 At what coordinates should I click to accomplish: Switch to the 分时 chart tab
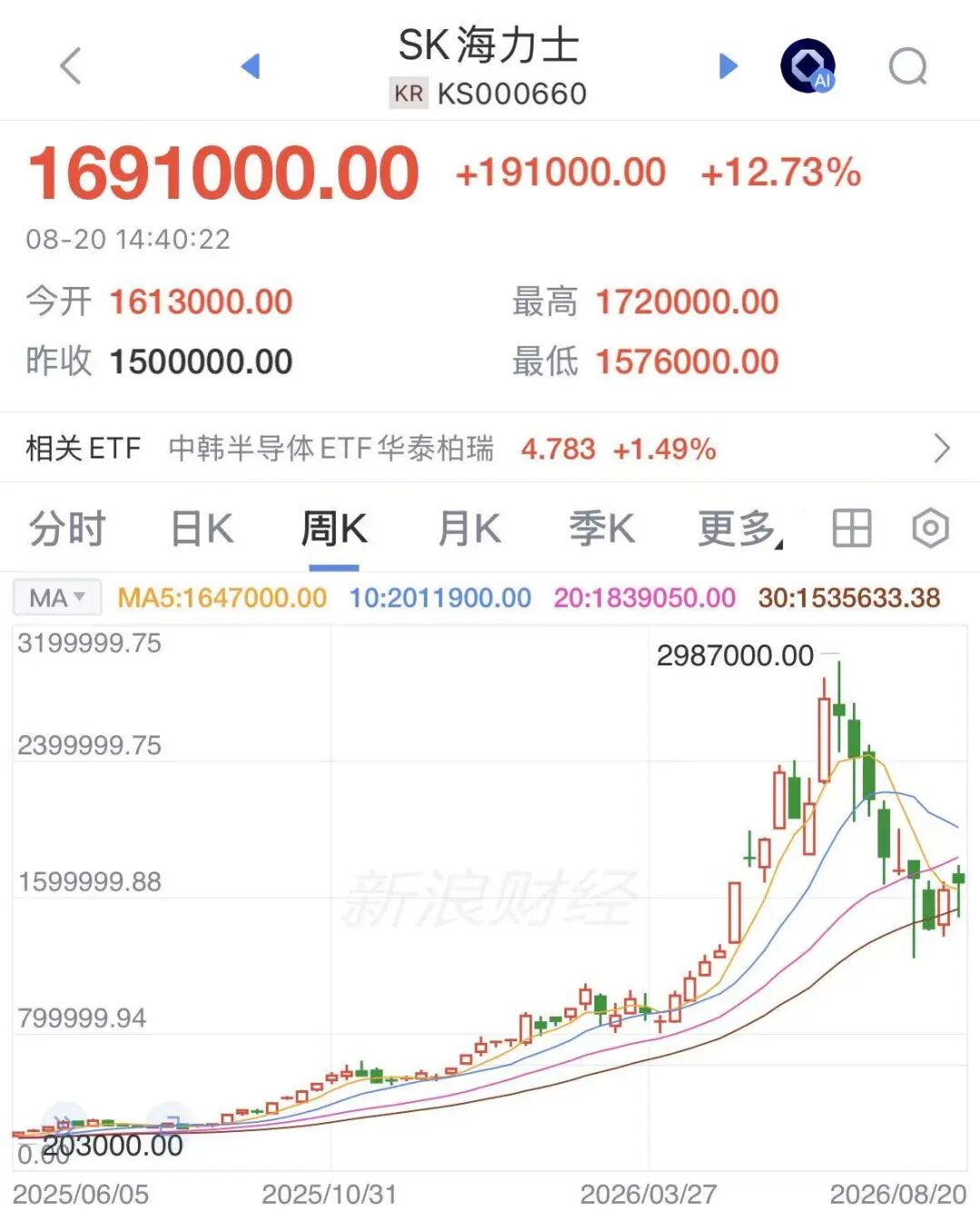[x=67, y=528]
